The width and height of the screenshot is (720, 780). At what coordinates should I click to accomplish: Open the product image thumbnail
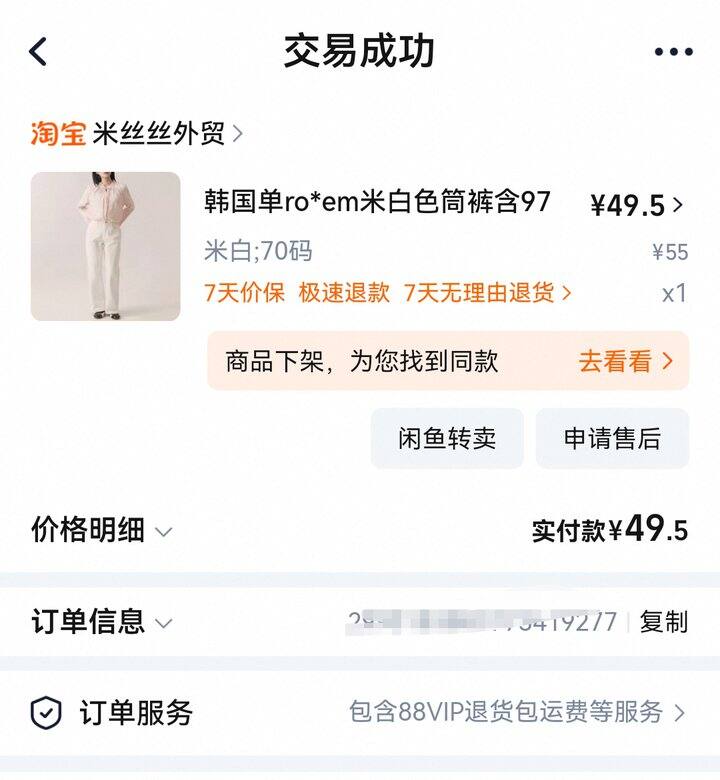[x=106, y=246]
